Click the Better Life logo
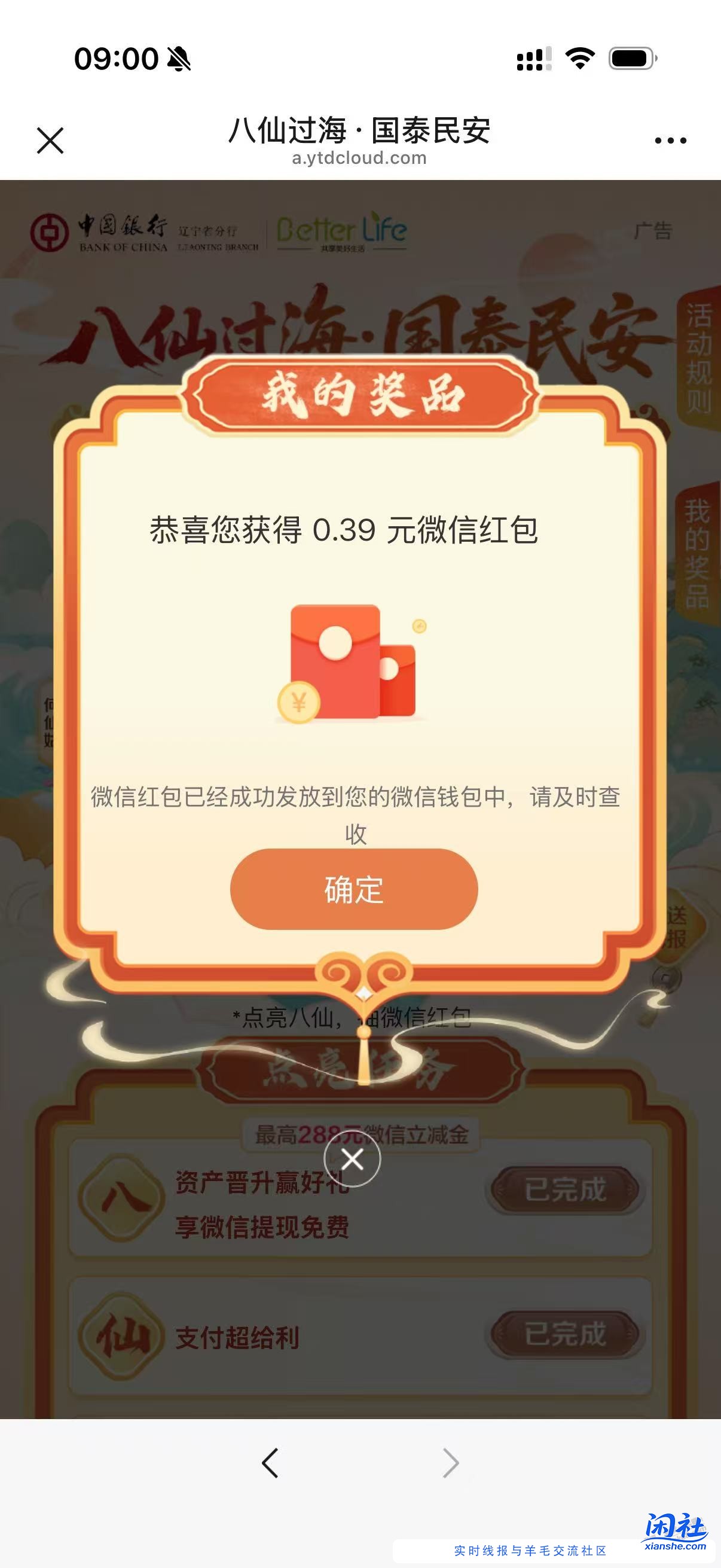Viewport: 721px width, 1568px height. 344,231
